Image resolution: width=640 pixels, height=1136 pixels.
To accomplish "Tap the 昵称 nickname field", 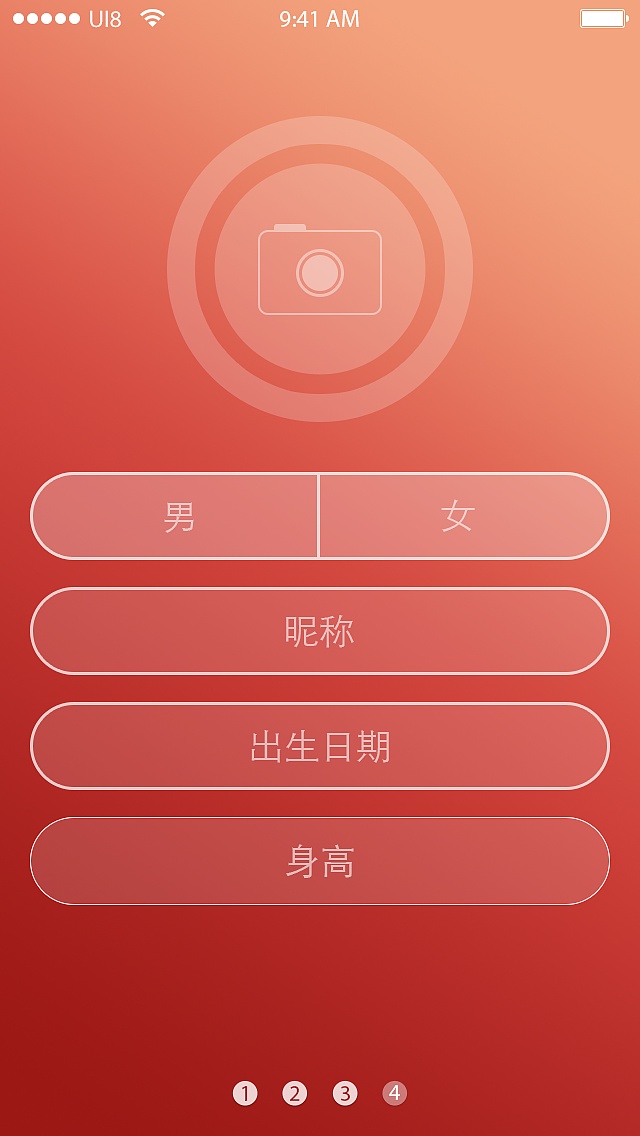I will 320,631.
